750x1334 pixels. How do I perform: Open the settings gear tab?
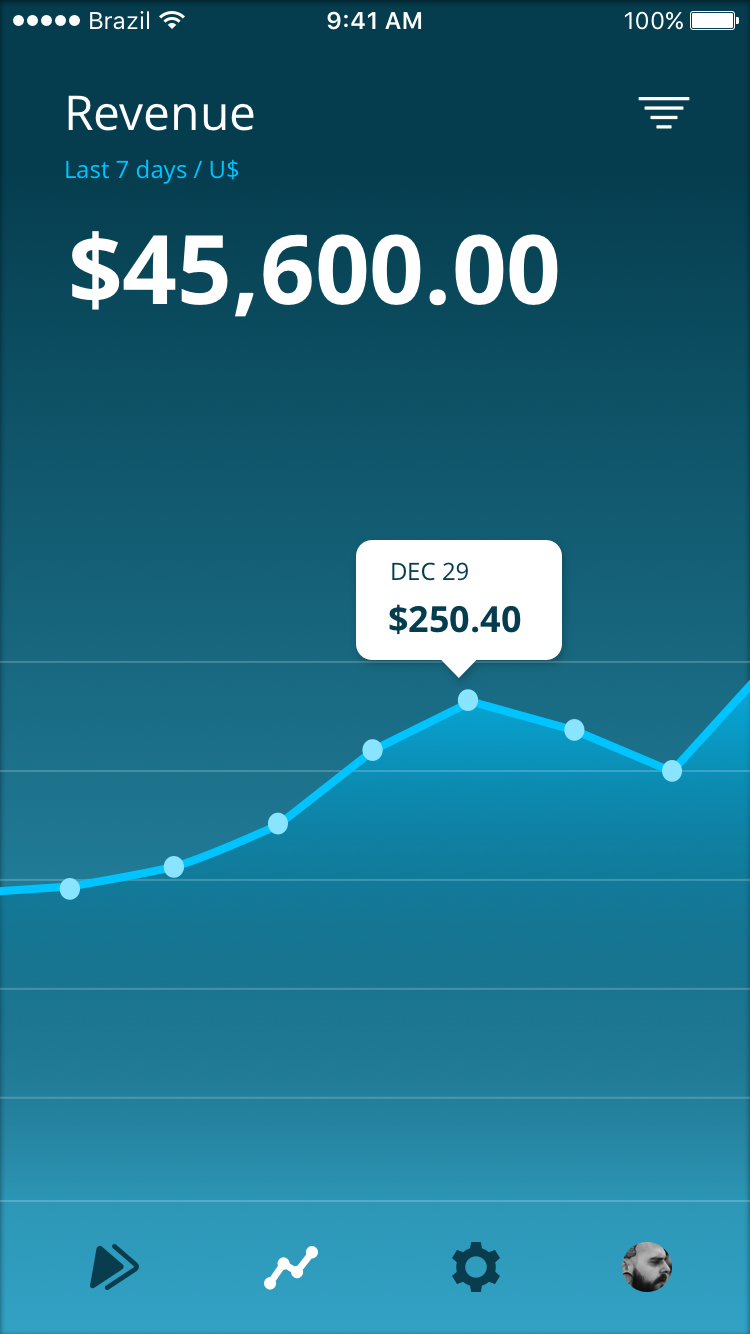tap(476, 1267)
